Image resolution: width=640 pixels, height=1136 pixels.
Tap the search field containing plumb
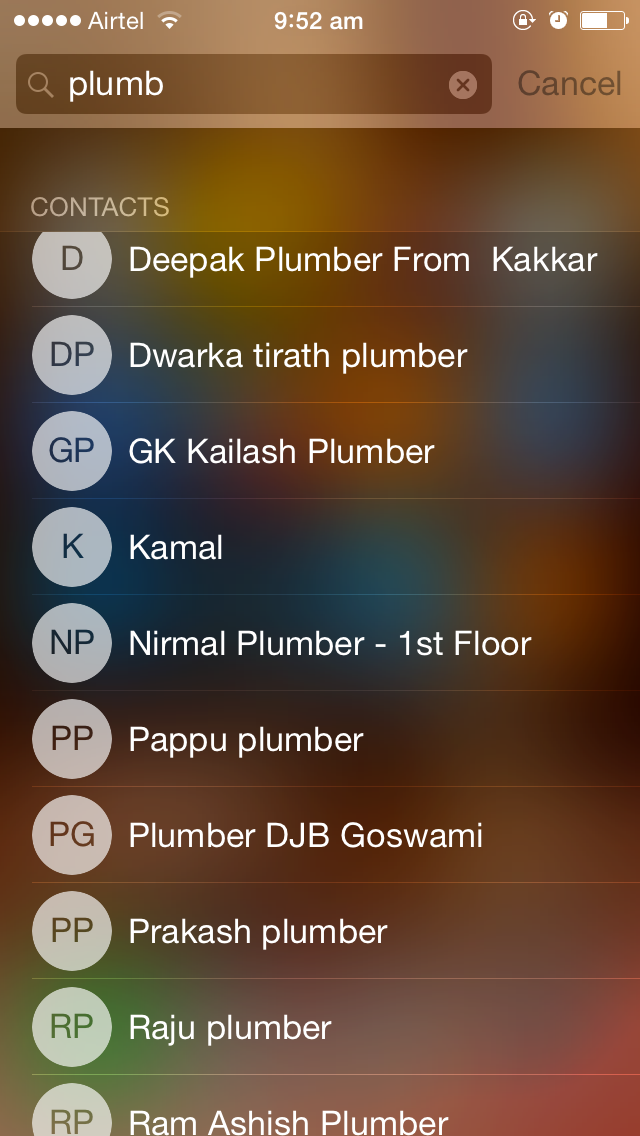click(x=250, y=85)
